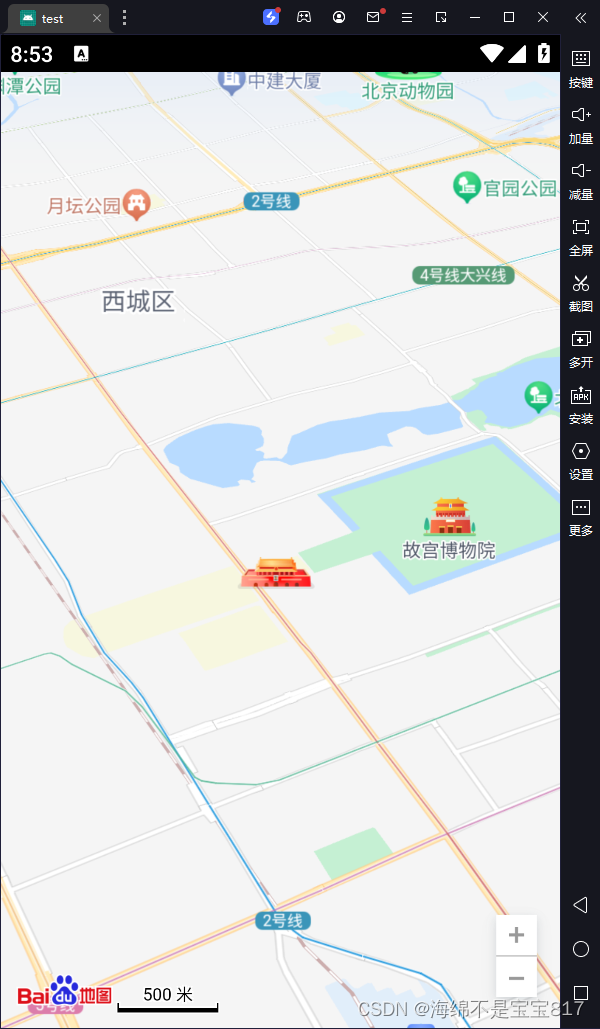Collapse the emulator side toolbar
Image resolution: width=600 pixels, height=1029 pixels.
coord(581,17)
